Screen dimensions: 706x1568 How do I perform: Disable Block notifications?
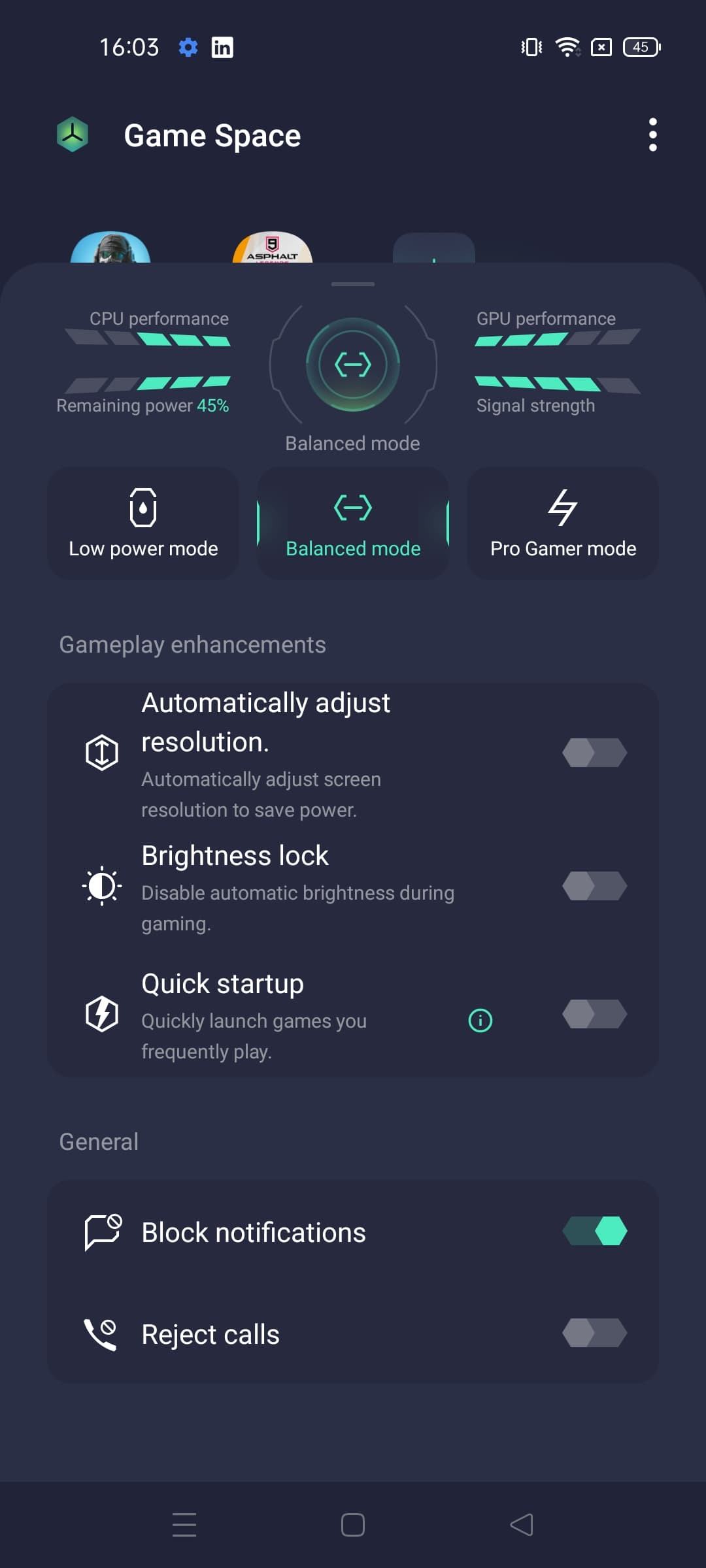[x=594, y=1232]
